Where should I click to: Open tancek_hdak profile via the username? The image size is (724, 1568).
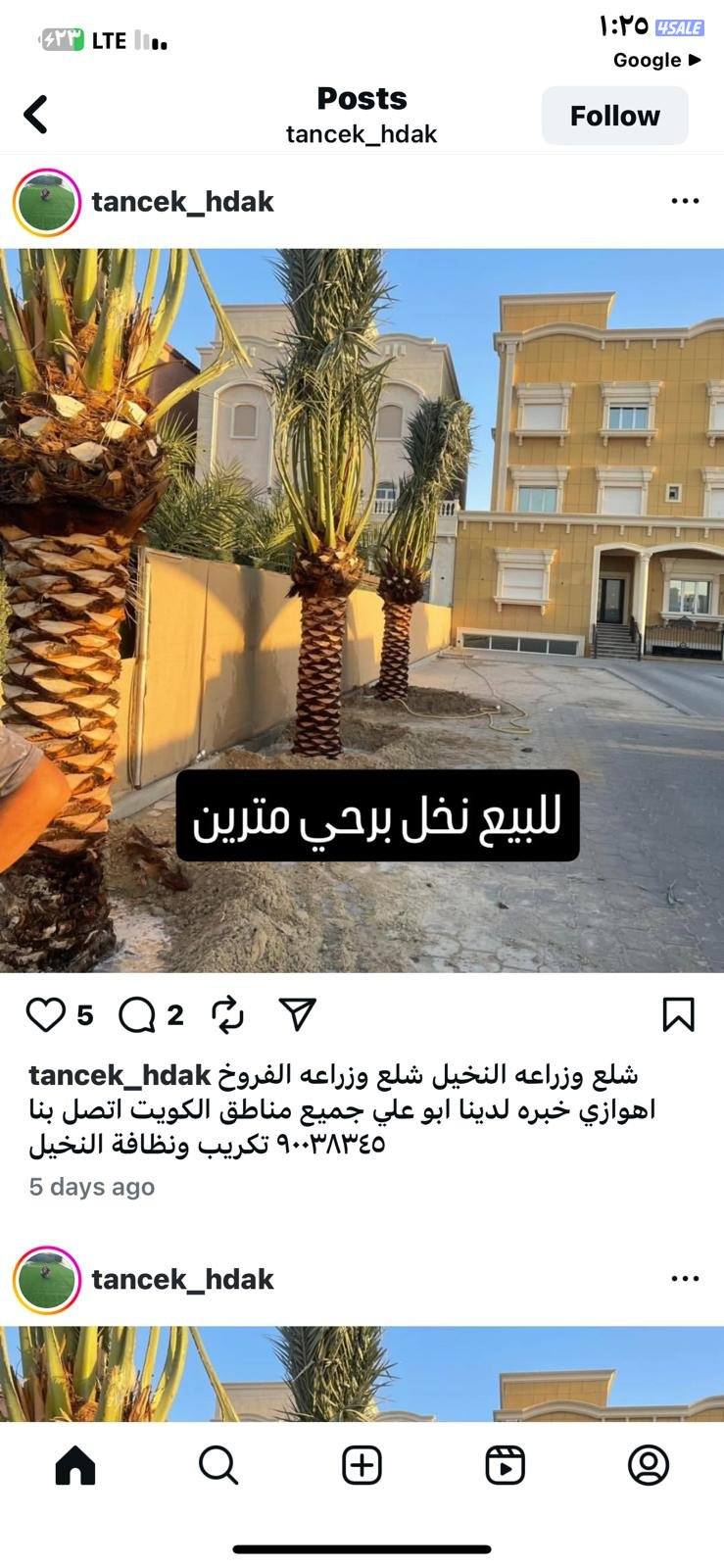(x=179, y=201)
